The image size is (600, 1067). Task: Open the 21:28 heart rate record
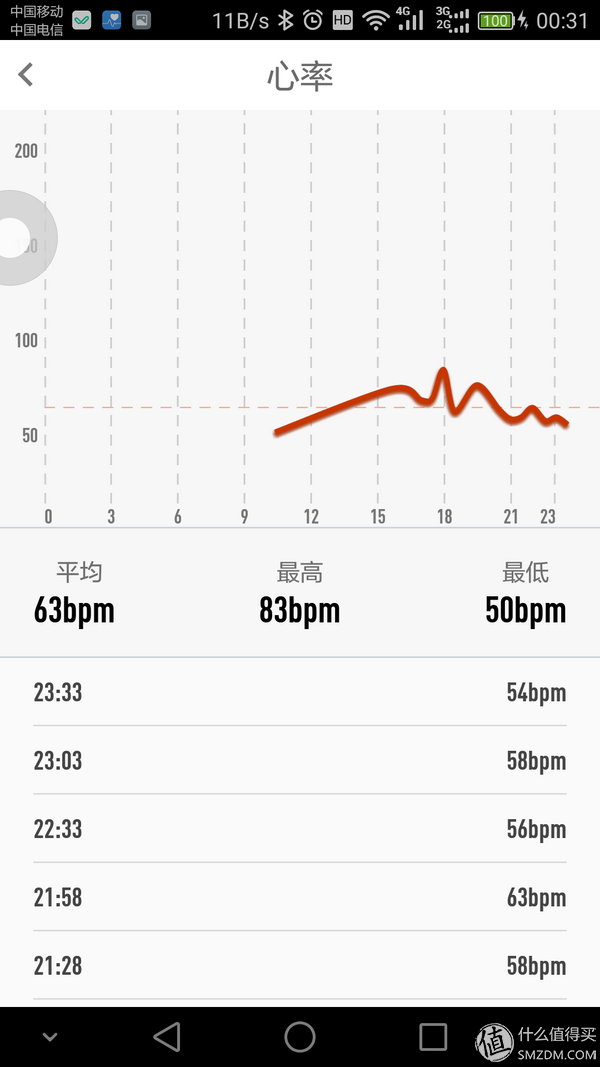[300, 966]
